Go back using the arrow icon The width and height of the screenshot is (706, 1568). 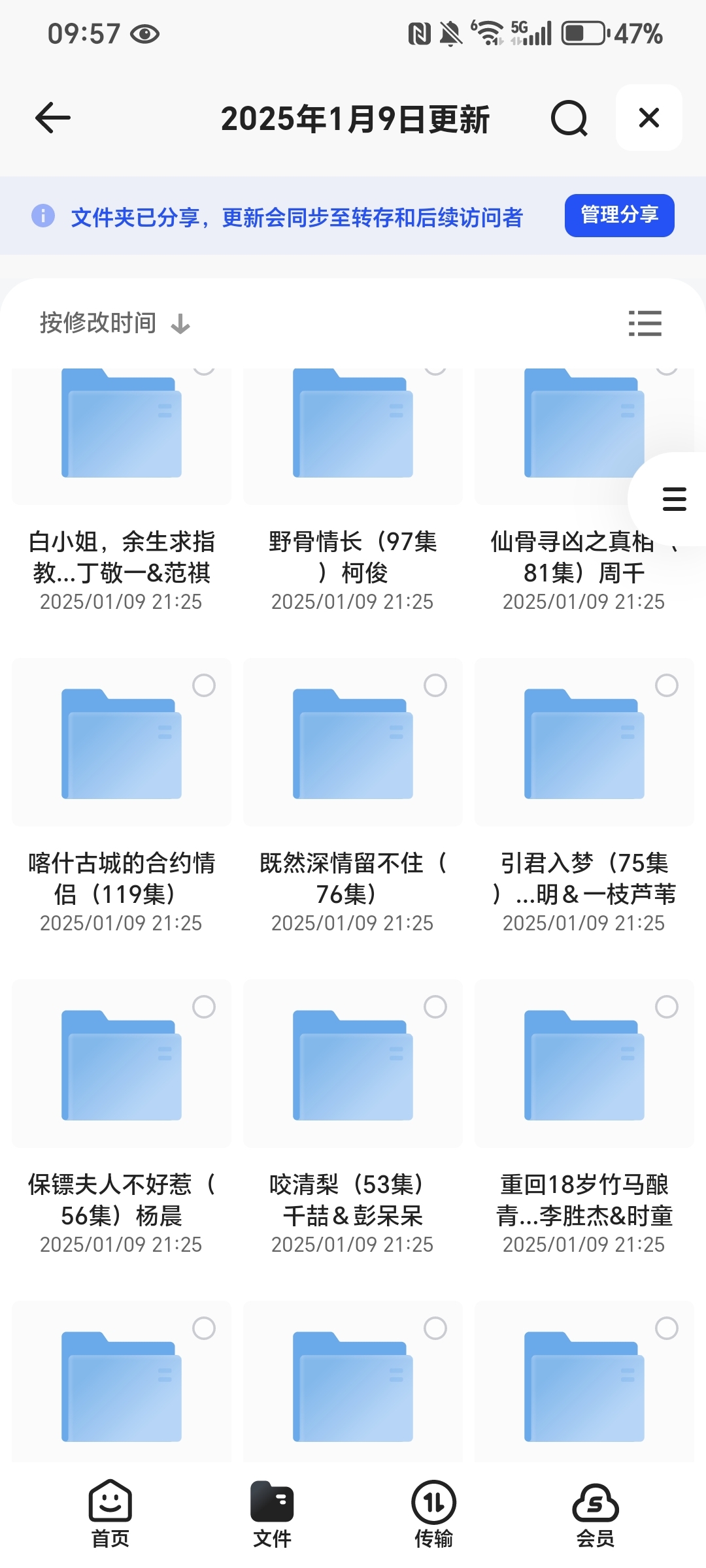tap(52, 118)
